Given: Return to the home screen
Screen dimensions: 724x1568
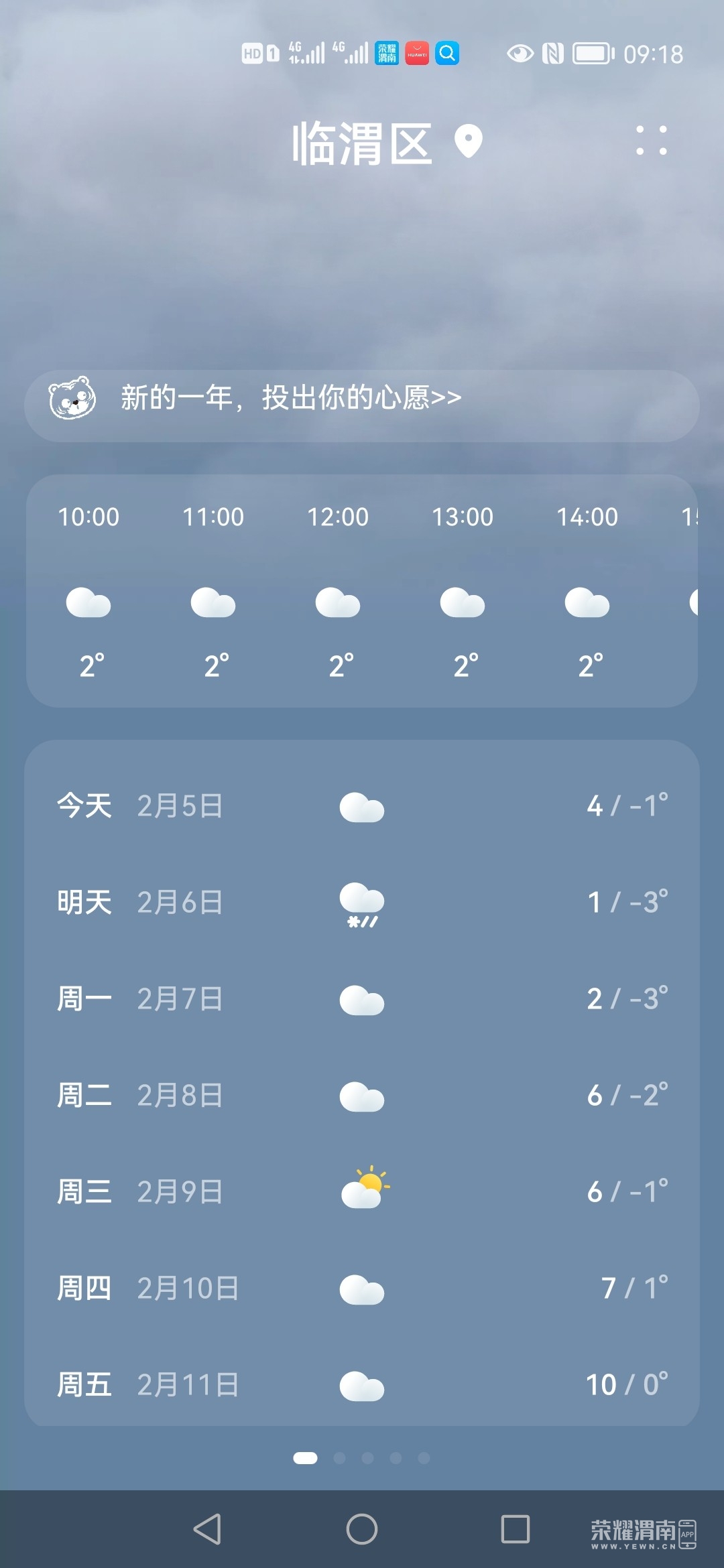Looking at the screenshot, I should pyautogui.click(x=362, y=1529).
